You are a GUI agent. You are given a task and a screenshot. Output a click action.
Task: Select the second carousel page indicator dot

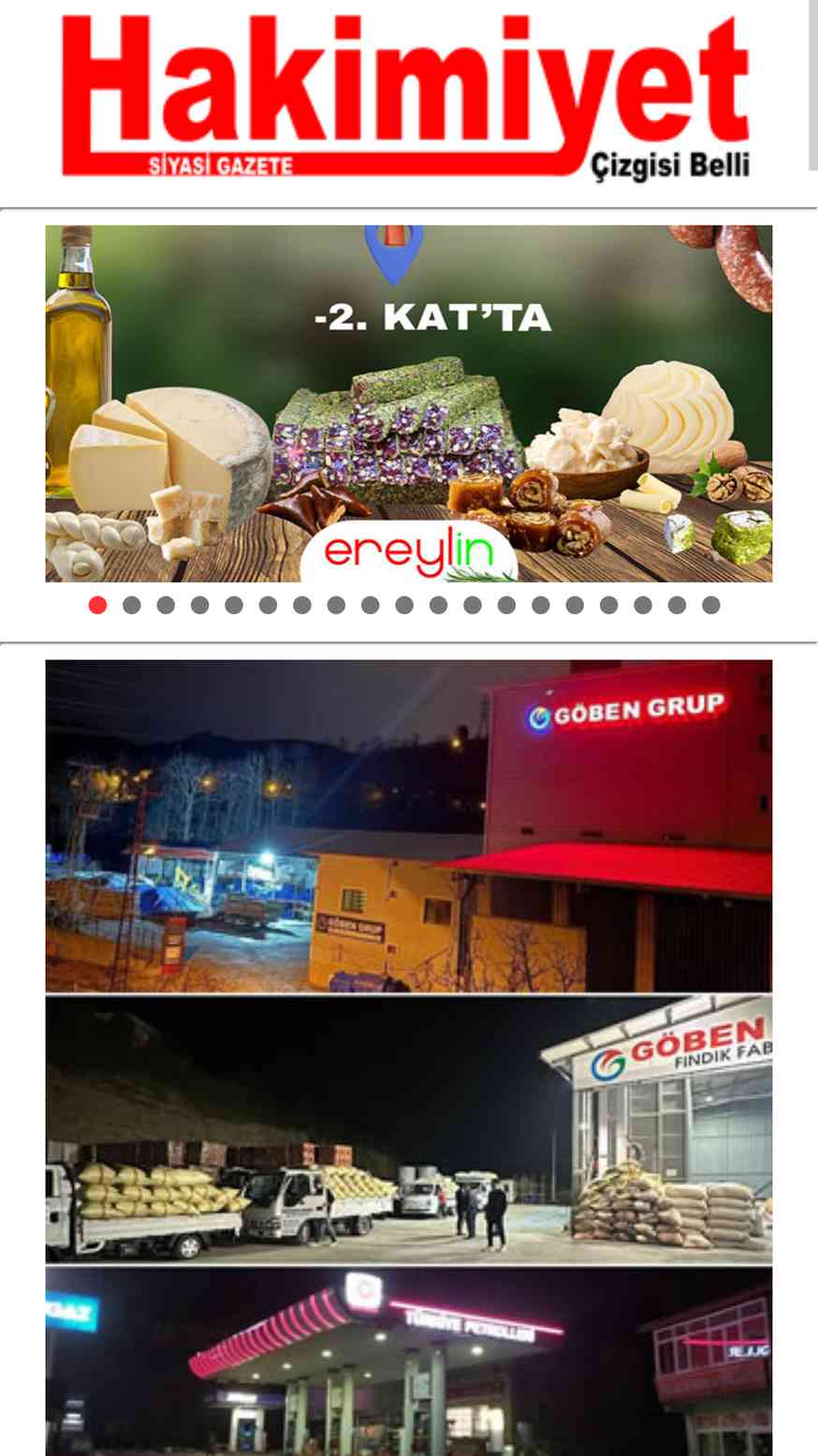[x=132, y=605]
